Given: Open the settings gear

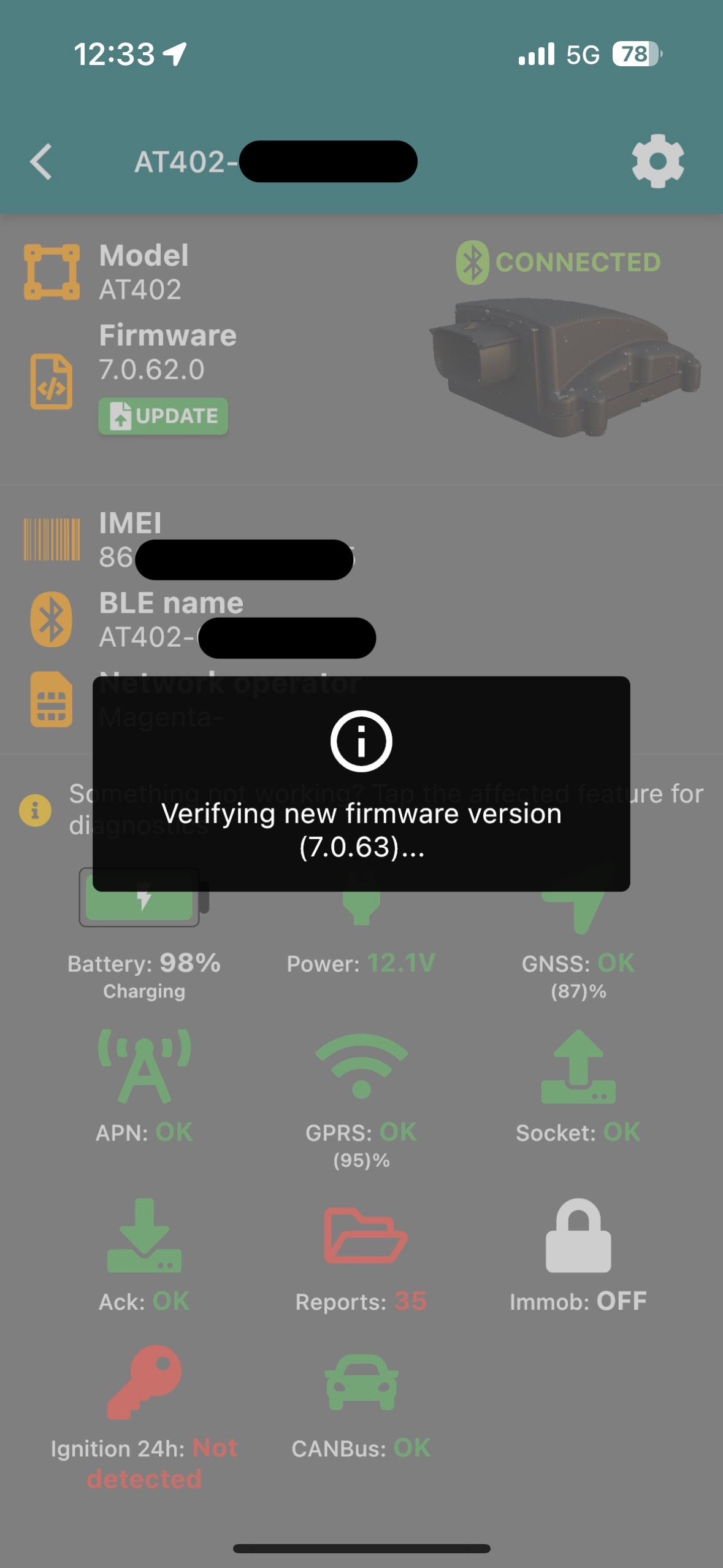Looking at the screenshot, I should coord(657,161).
